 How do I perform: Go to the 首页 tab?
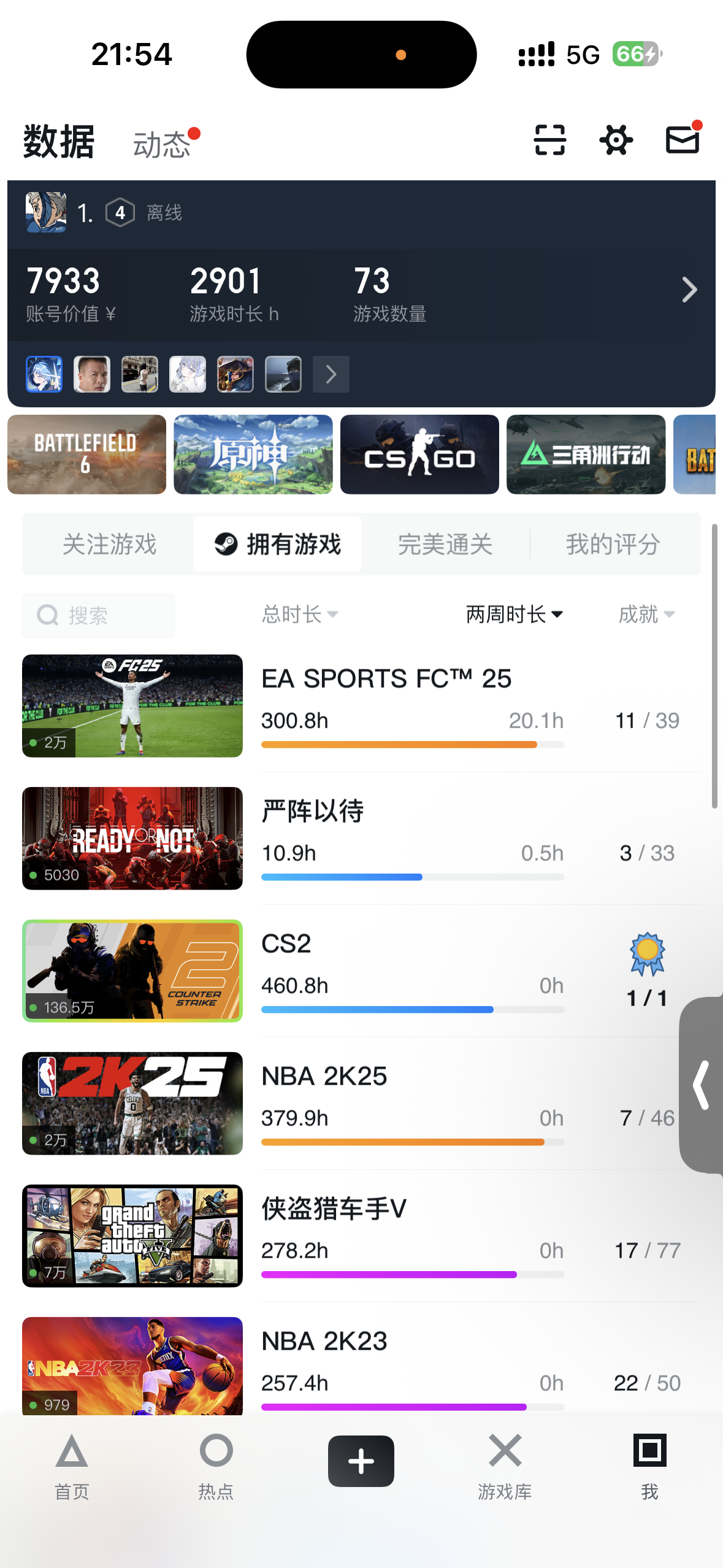click(72, 1466)
